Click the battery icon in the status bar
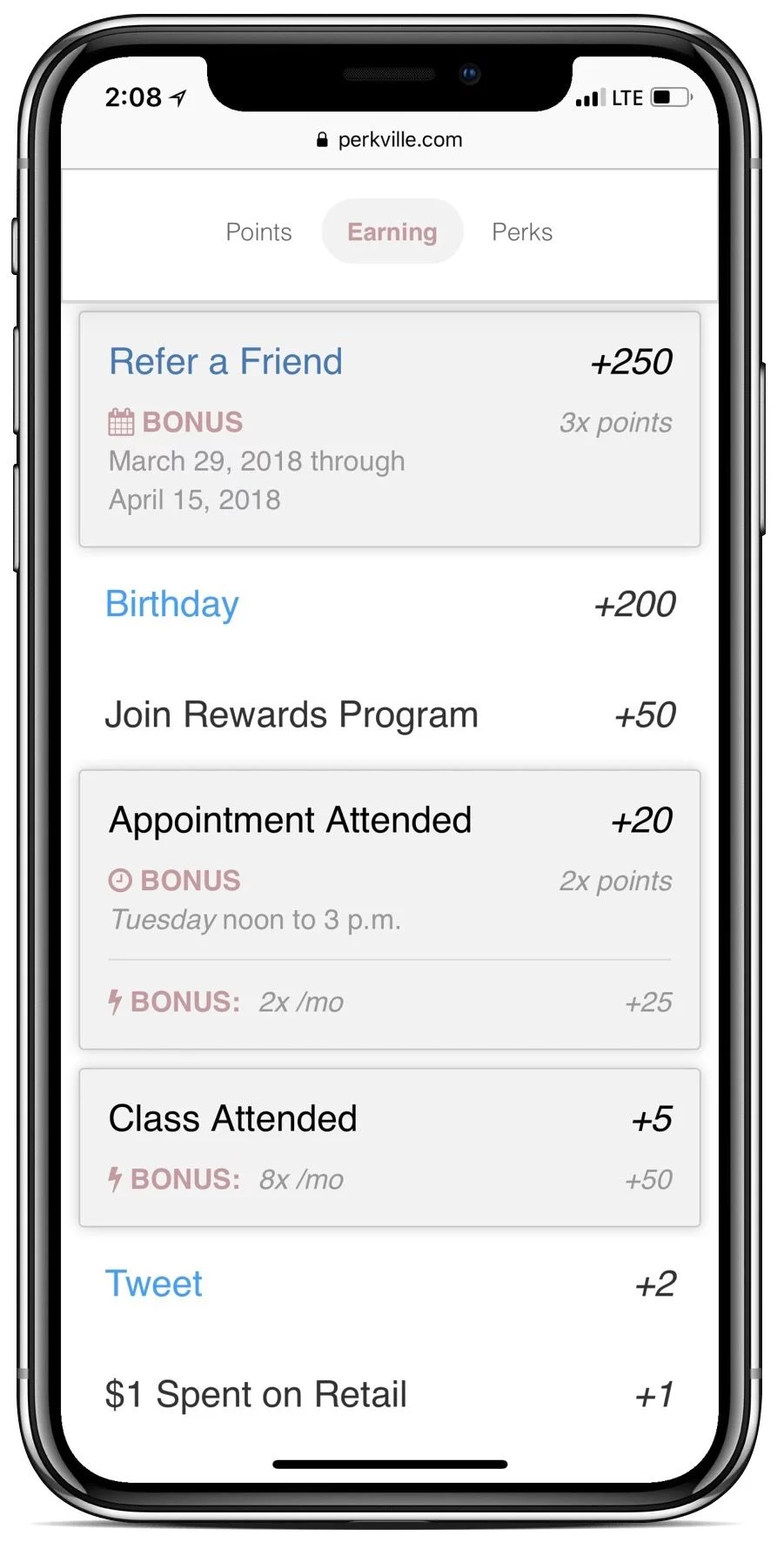The height and width of the screenshot is (1542, 784). coord(668,97)
